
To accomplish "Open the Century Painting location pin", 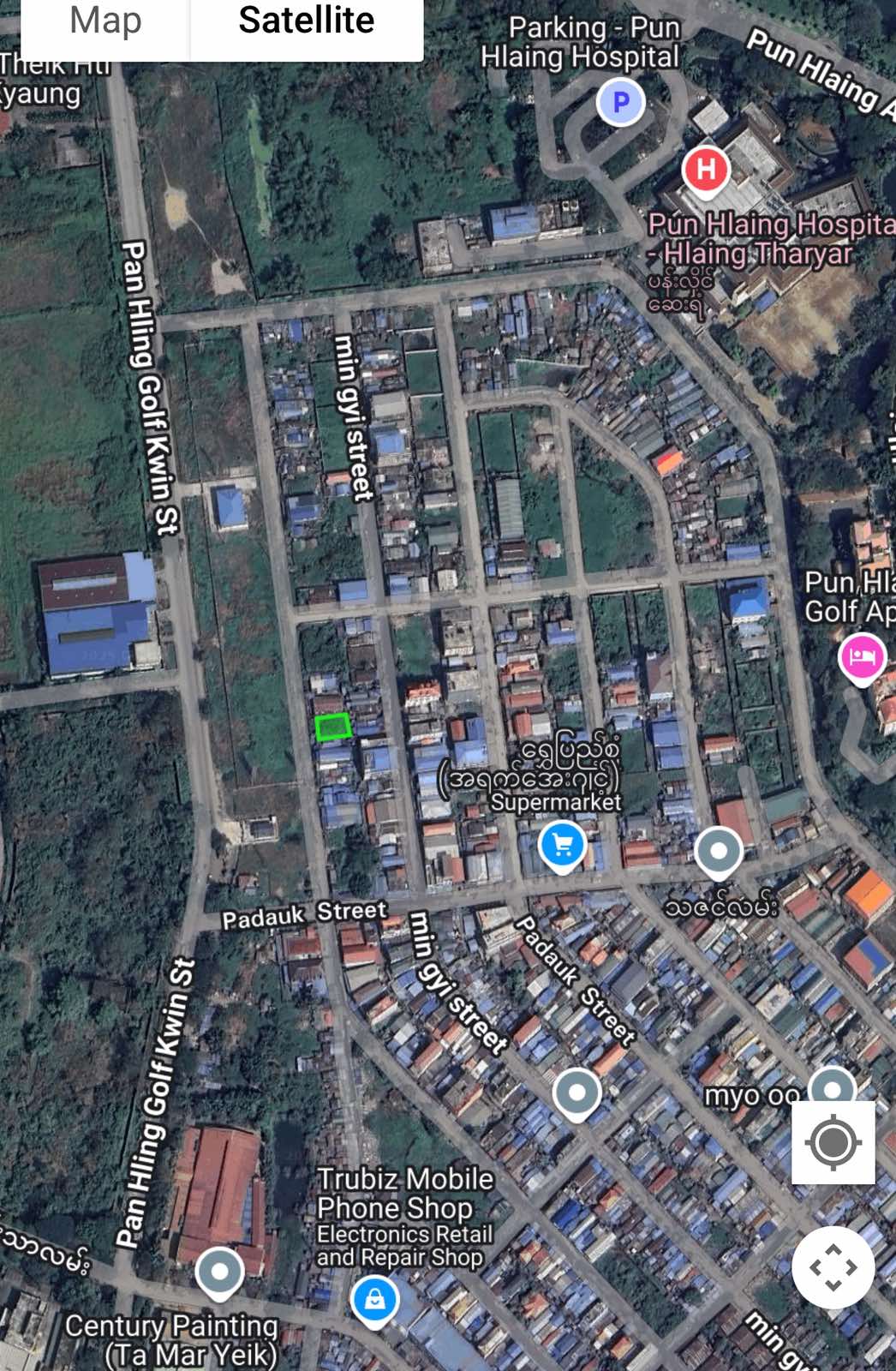I will (x=219, y=1272).
